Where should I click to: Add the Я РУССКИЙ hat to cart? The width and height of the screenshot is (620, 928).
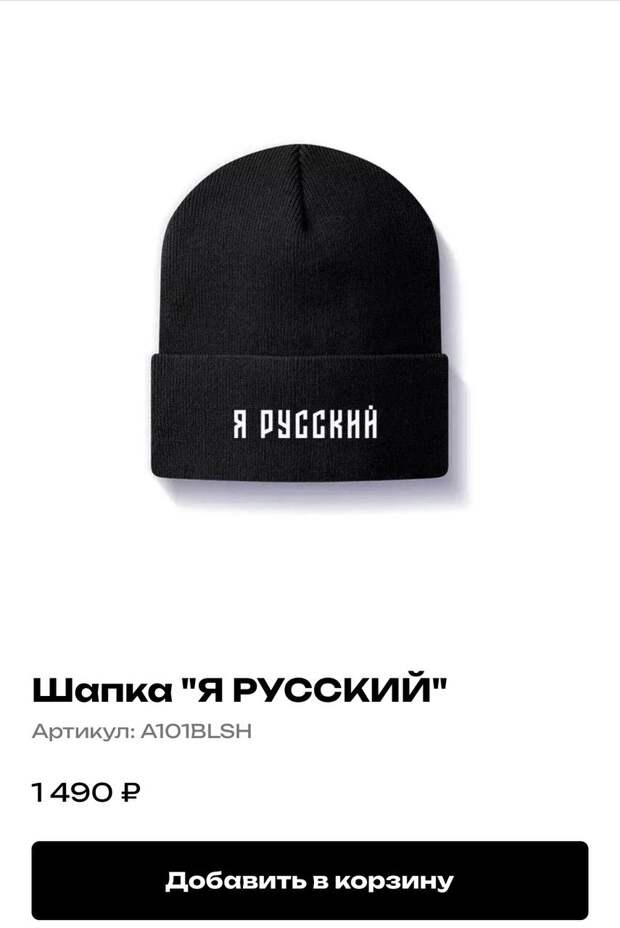309,881
